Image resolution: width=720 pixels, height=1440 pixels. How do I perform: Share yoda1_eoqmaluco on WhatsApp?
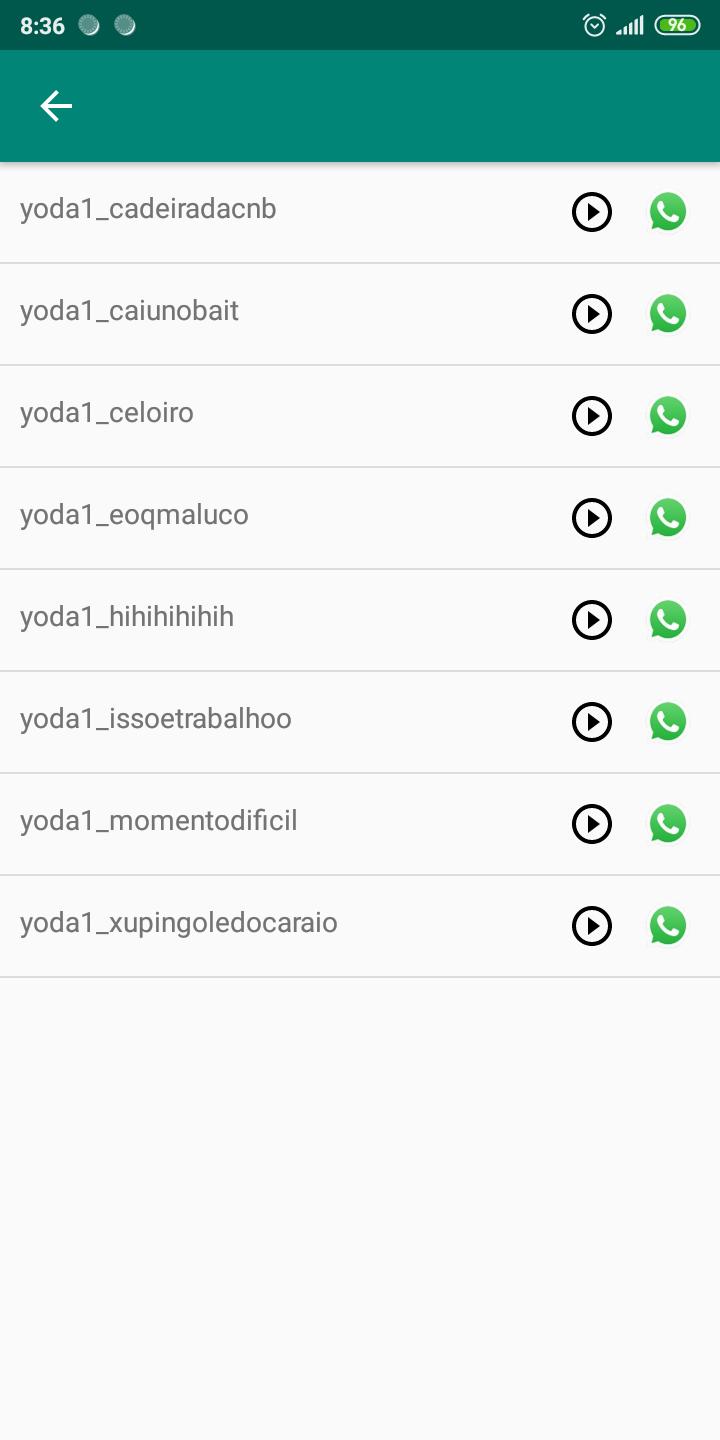667,518
